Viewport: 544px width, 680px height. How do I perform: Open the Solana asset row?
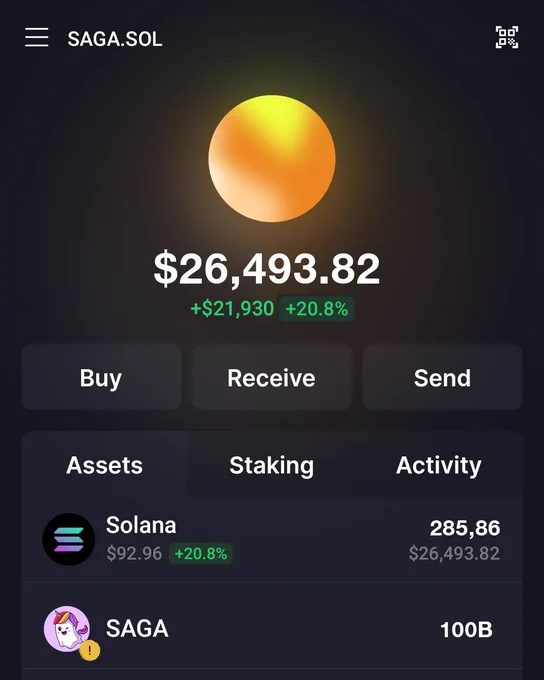point(272,540)
